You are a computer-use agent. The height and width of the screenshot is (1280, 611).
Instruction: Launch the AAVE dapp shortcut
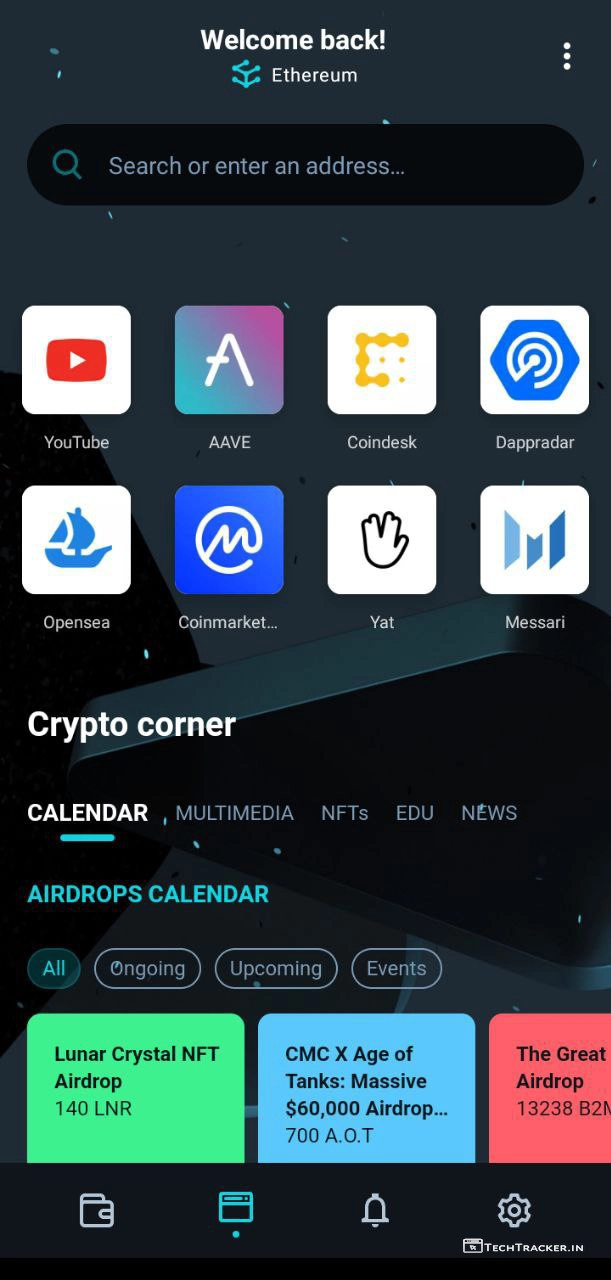(x=229, y=360)
